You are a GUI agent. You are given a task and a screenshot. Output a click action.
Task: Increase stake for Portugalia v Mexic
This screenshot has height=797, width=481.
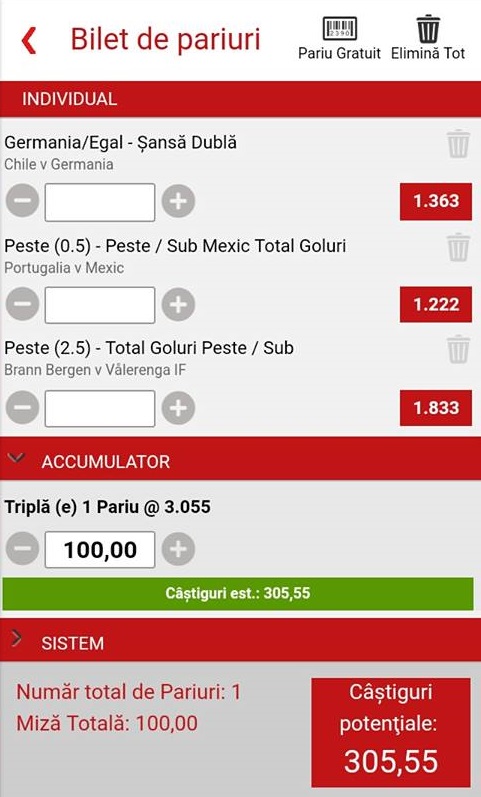point(178,304)
